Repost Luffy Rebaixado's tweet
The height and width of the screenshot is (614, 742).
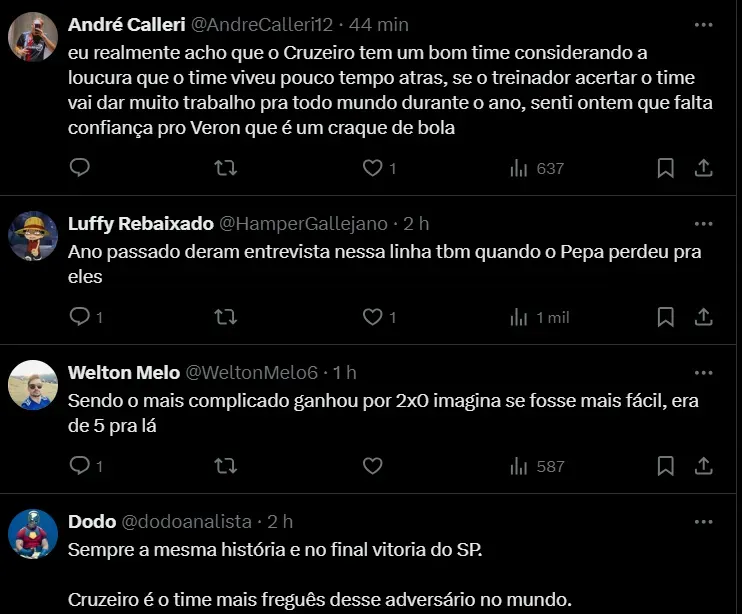click(226, 317)
